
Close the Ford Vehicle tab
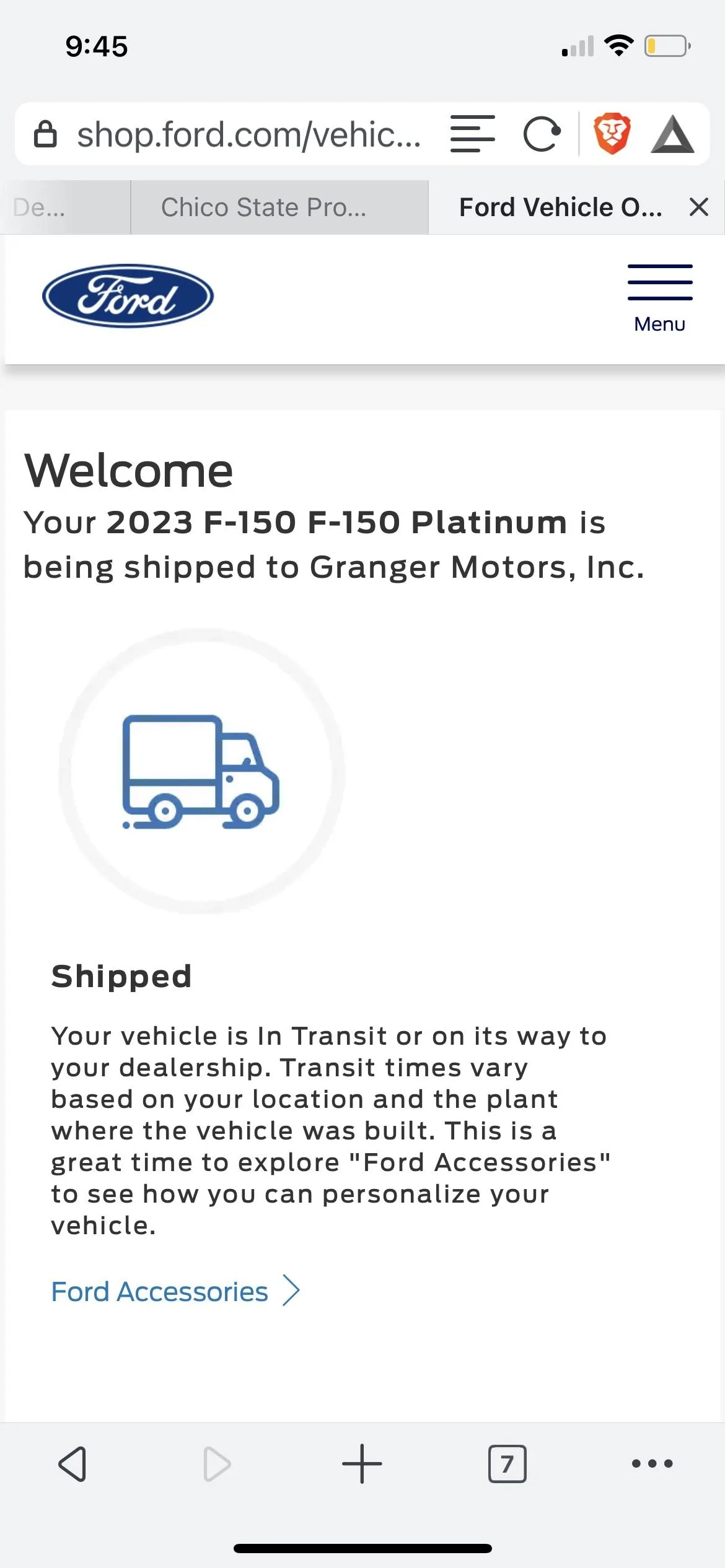tap(699, 207)
